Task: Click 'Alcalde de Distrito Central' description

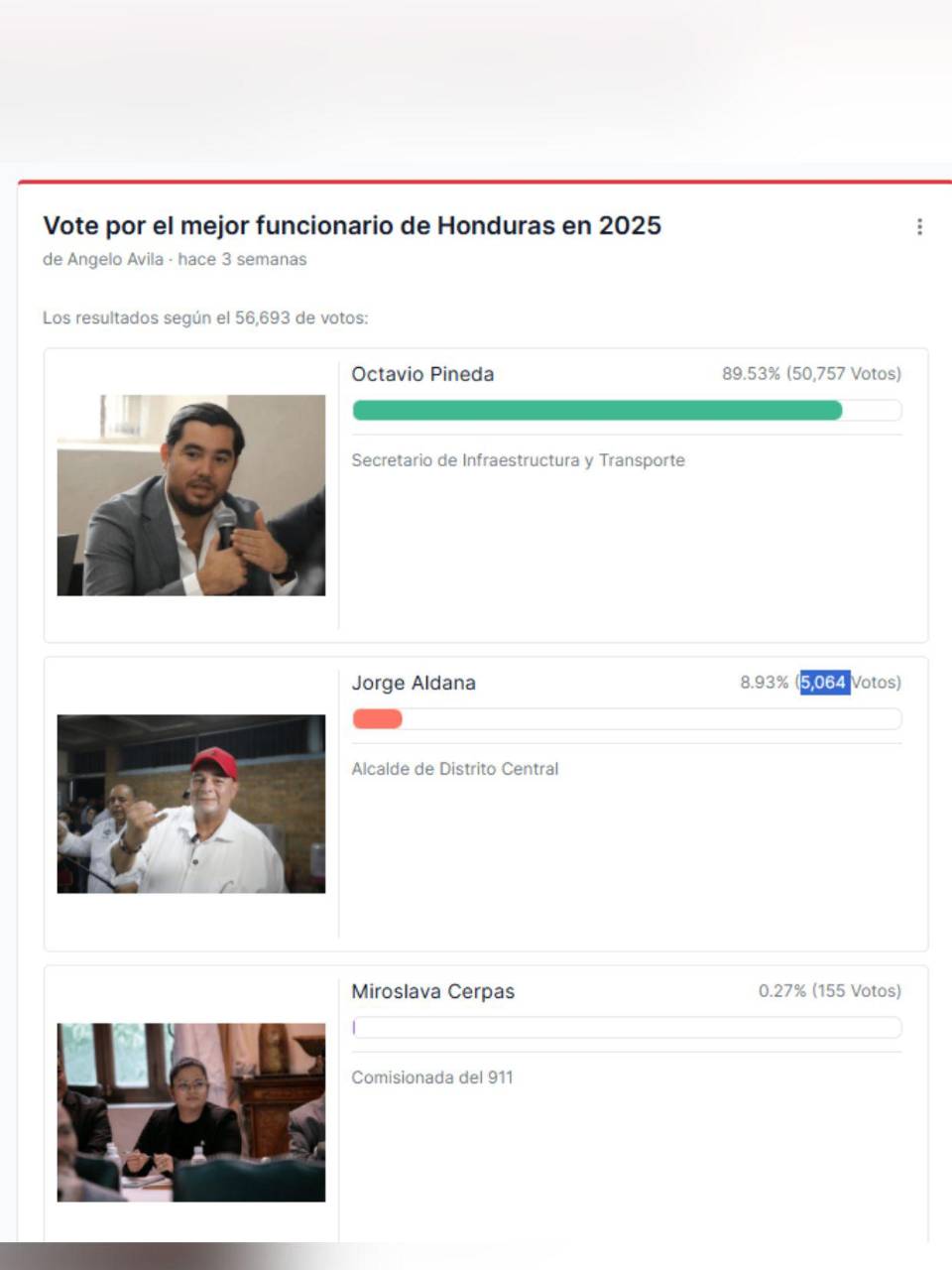Action: click(x=455, y=768)
